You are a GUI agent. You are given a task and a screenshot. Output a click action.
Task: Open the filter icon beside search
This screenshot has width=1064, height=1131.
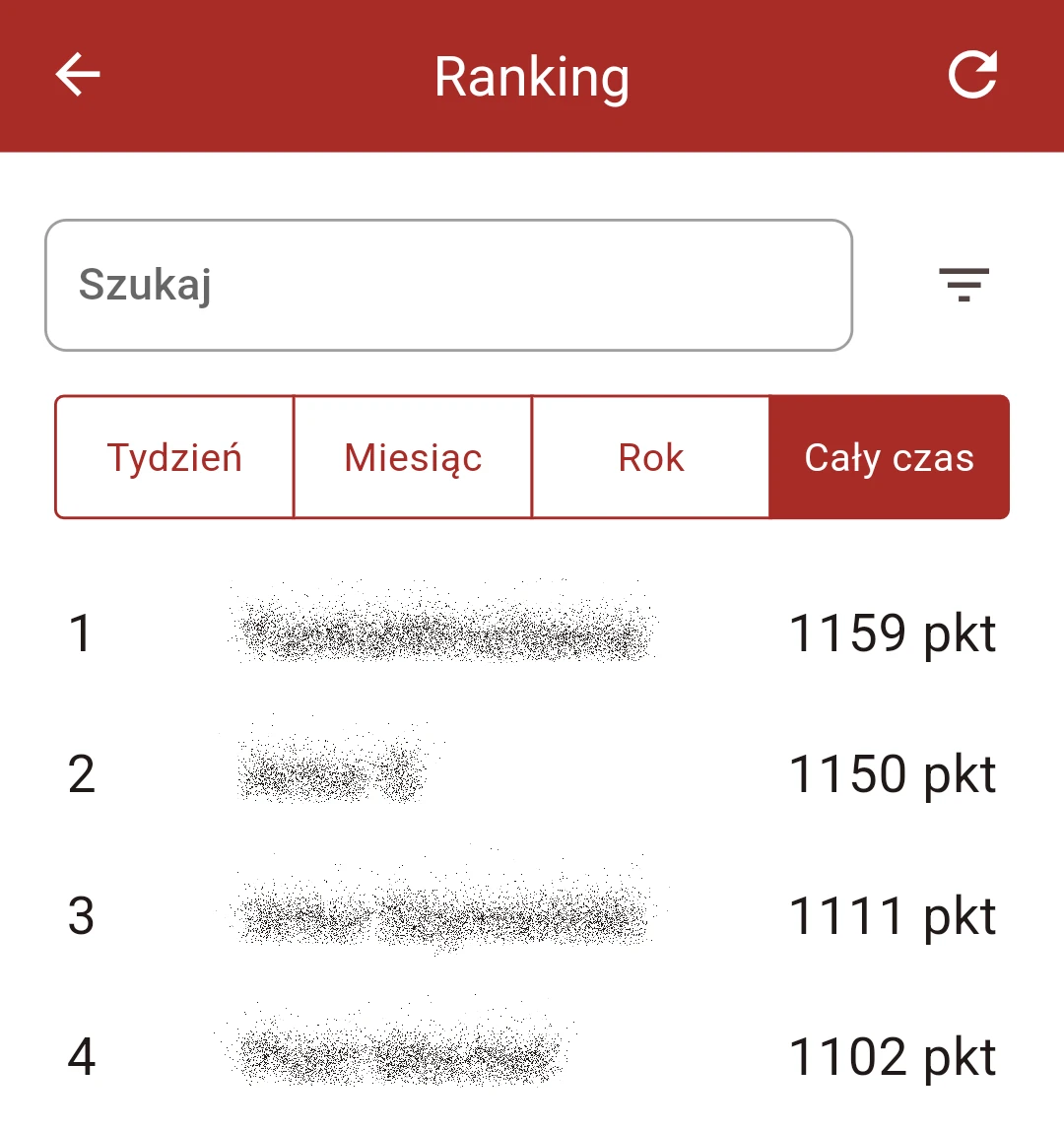pyautogui.click(x=964, y=284)
